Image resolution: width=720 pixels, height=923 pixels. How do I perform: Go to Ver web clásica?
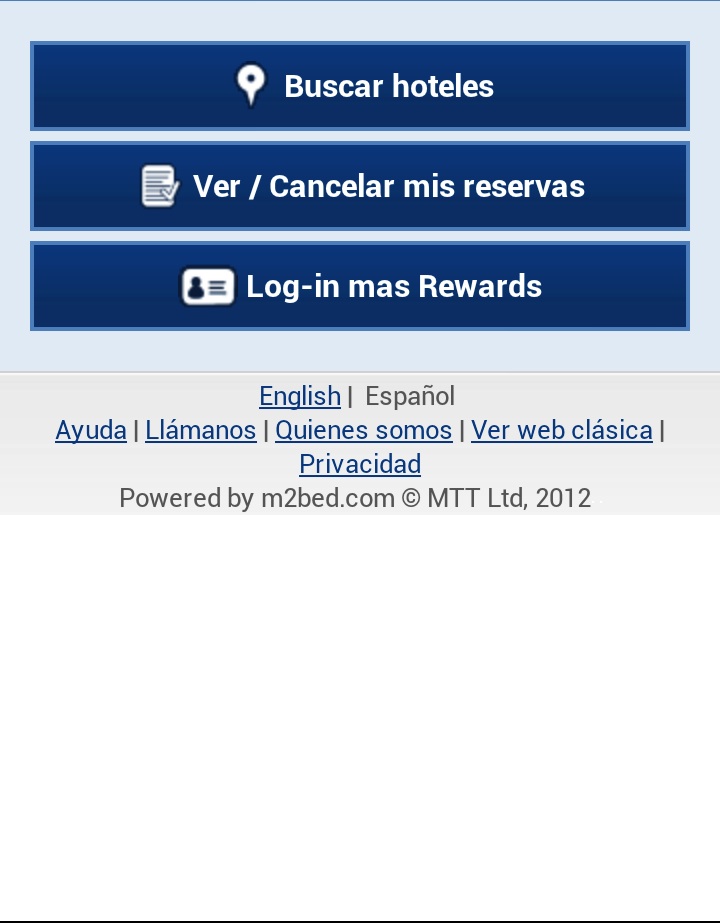tap(561, 430)
